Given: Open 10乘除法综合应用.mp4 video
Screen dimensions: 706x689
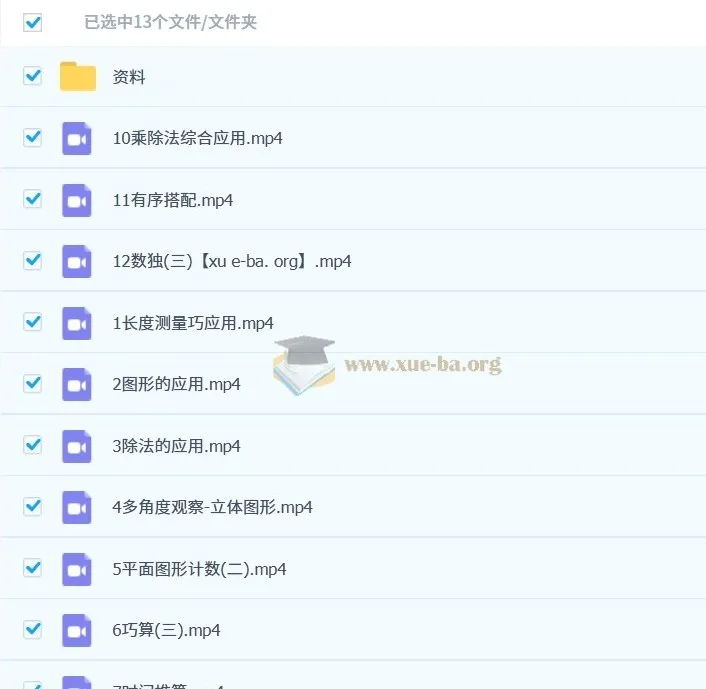Looking at the screenshot, I should tap(197, 138).
